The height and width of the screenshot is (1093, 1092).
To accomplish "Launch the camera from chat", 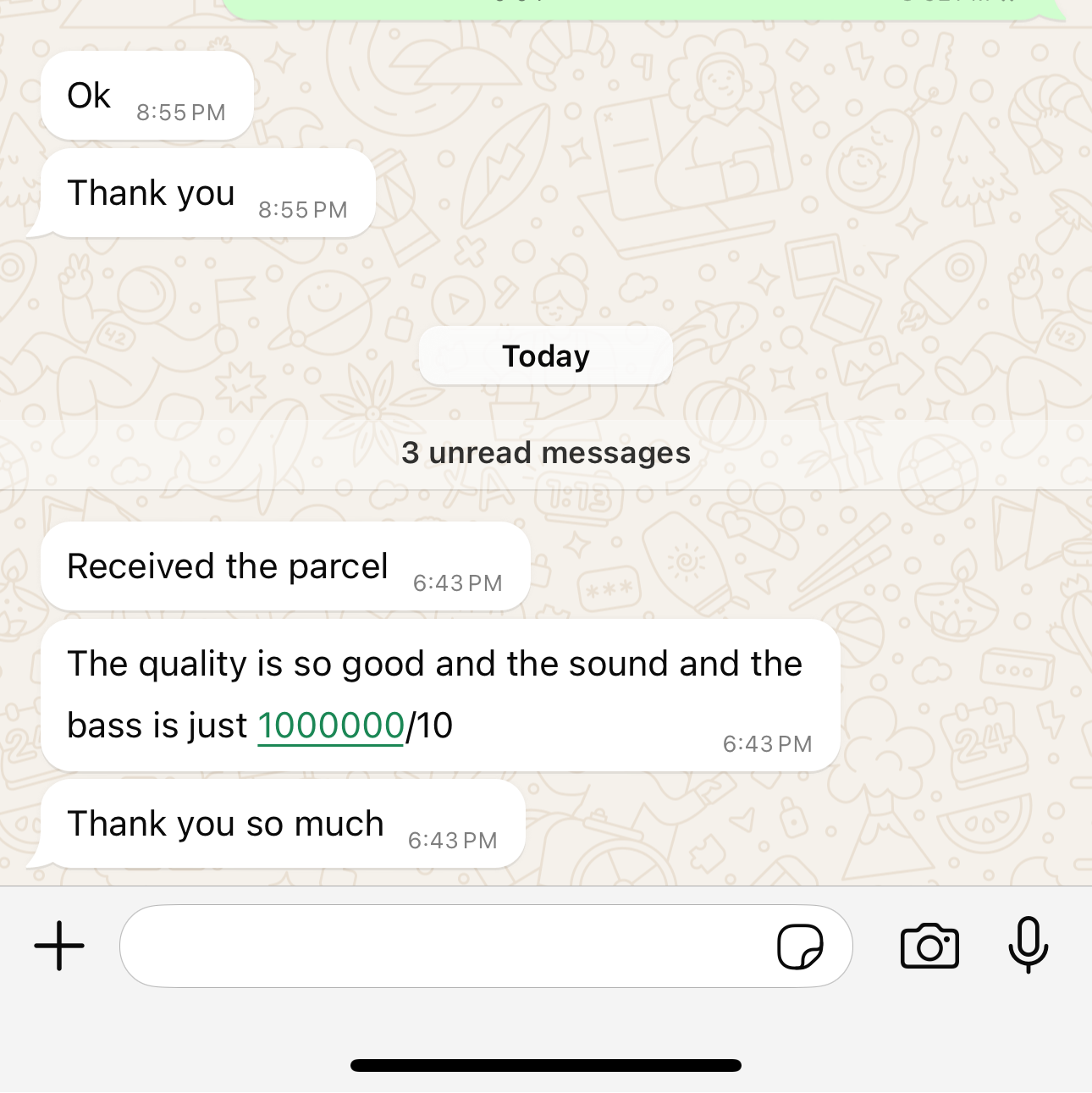I will [929, 946].
